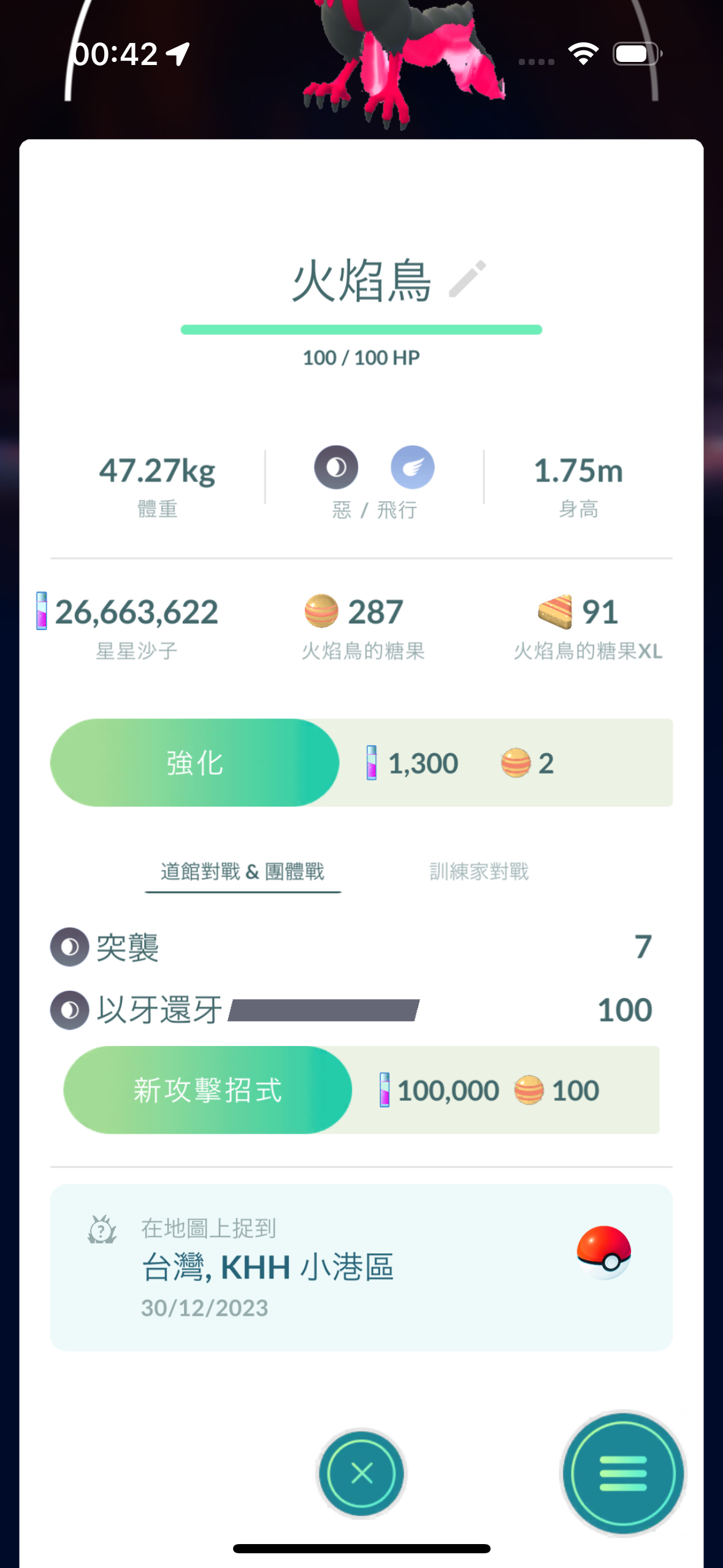Tap the 強化 power up button
Image resolution: width=723 pixels, height=1568 pixels.
click(x=194, y=763)
